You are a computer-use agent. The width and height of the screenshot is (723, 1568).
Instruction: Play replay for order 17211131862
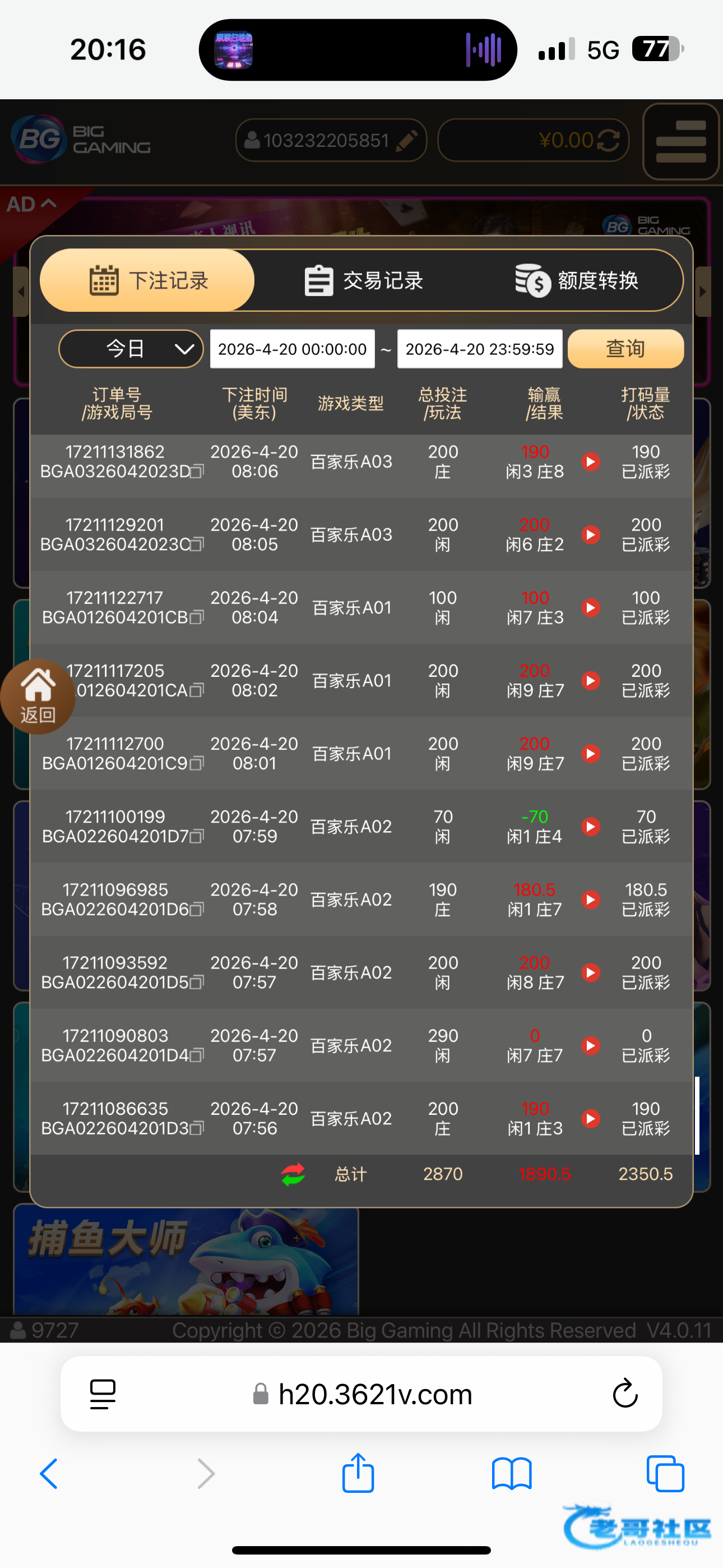(x=590, y=462)
